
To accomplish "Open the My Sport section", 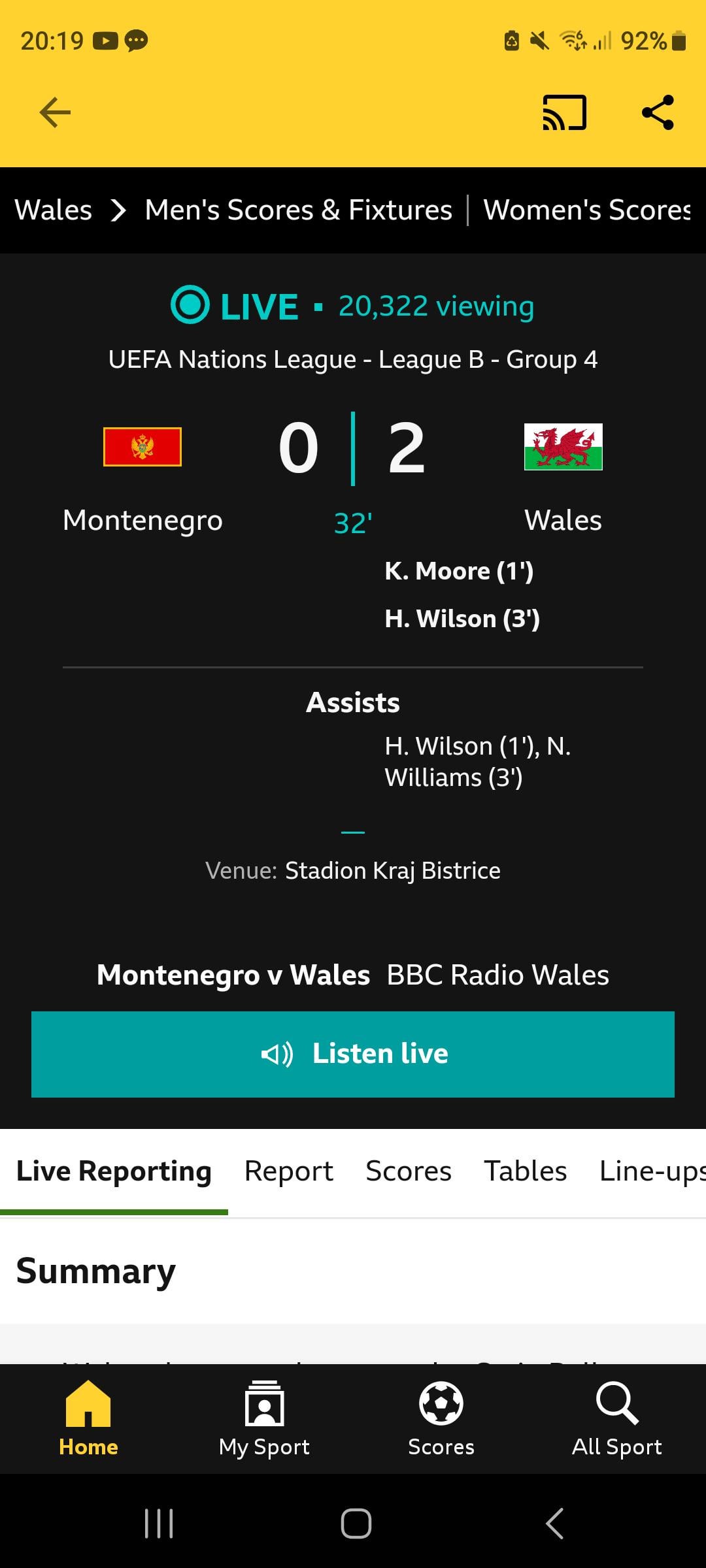I will tap(264, 1418).
